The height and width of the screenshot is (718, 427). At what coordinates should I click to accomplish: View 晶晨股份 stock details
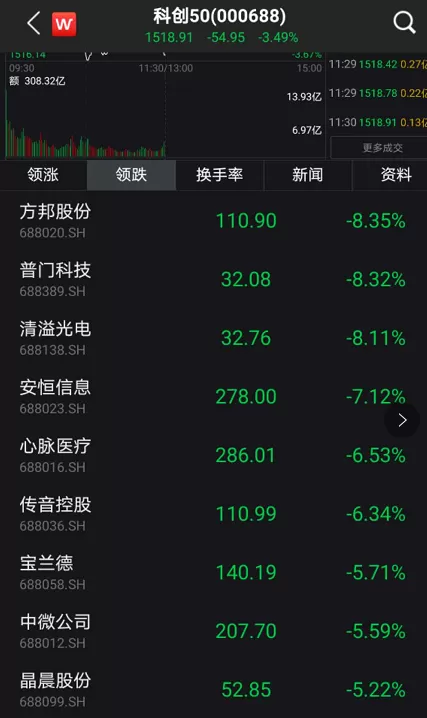[213, 690]
